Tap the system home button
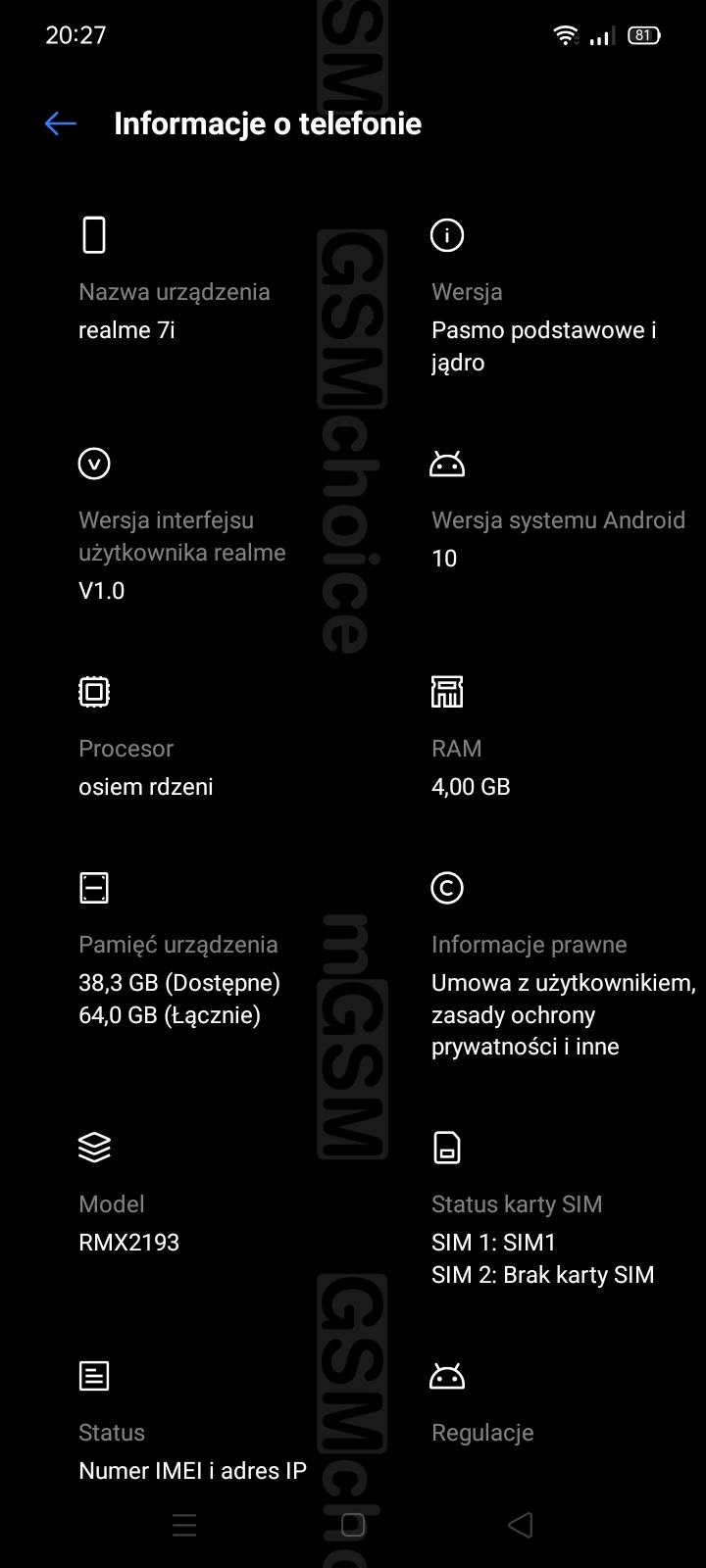The image size is (706, 1568). coord(353,1525)
